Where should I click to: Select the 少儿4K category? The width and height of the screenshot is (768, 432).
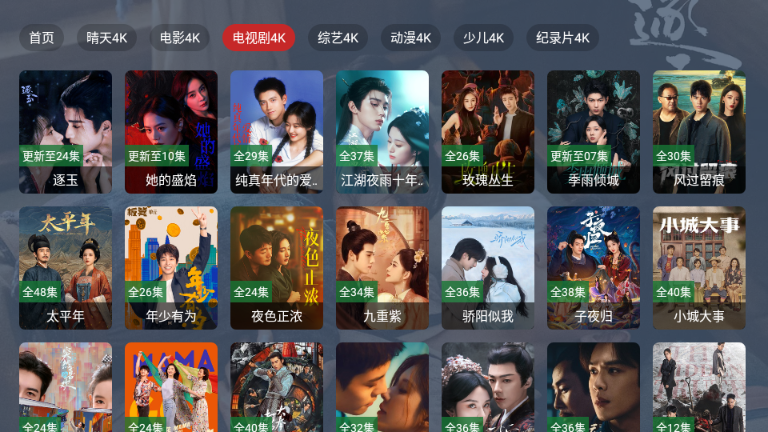pos(483,38)
